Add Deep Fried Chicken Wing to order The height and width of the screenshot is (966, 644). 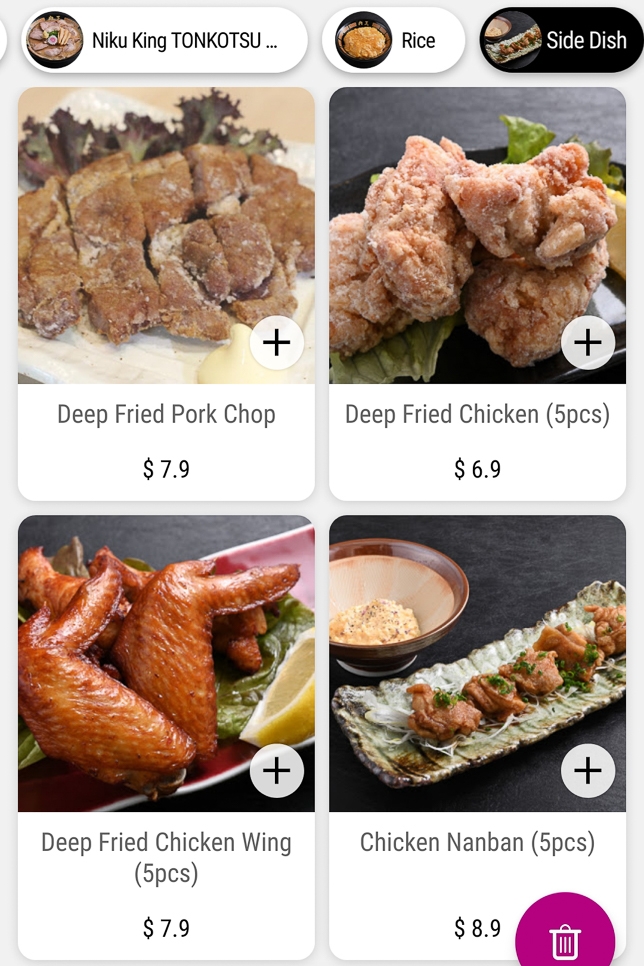276,770
